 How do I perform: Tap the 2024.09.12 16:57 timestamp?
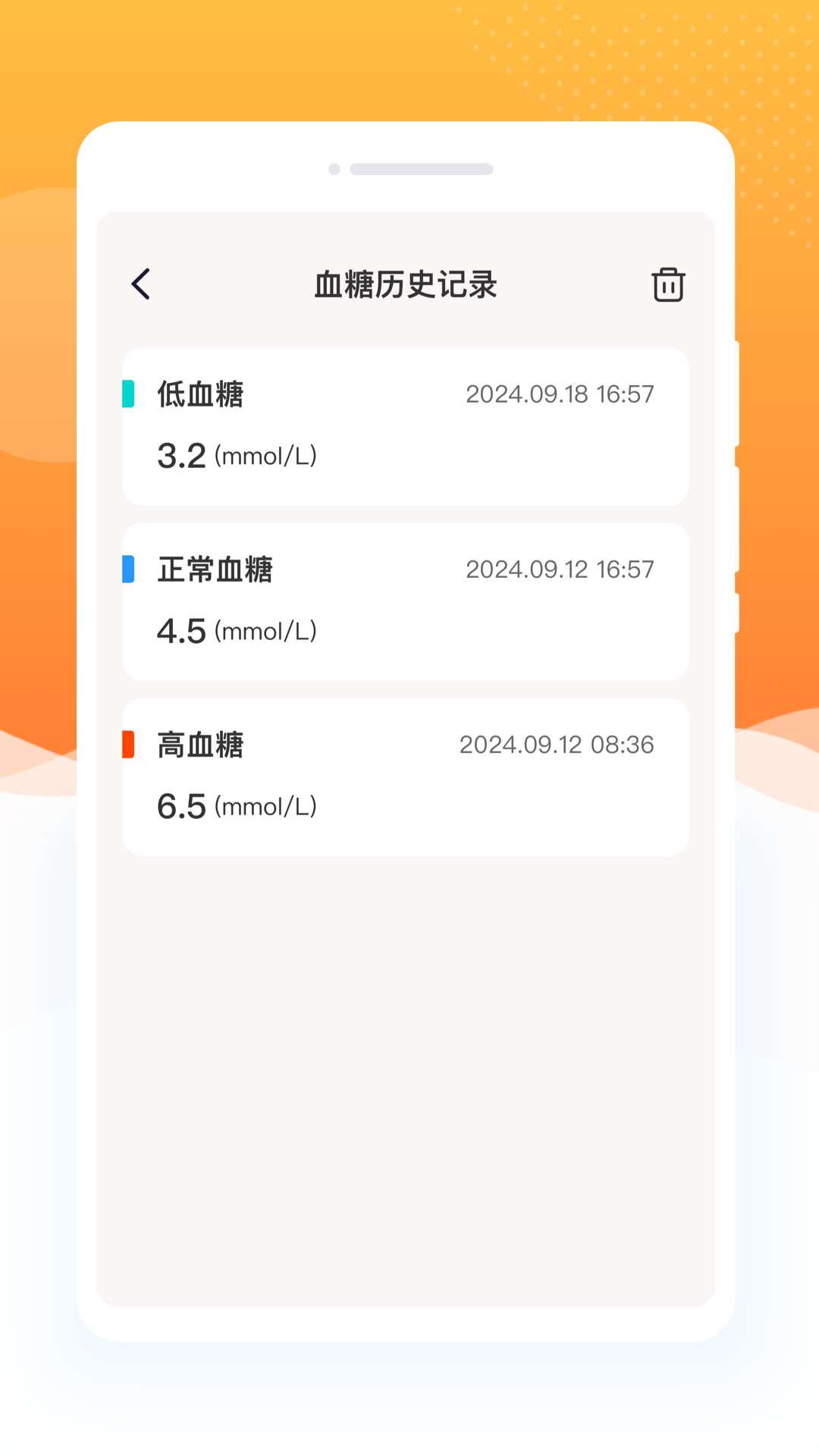point(560,569)
